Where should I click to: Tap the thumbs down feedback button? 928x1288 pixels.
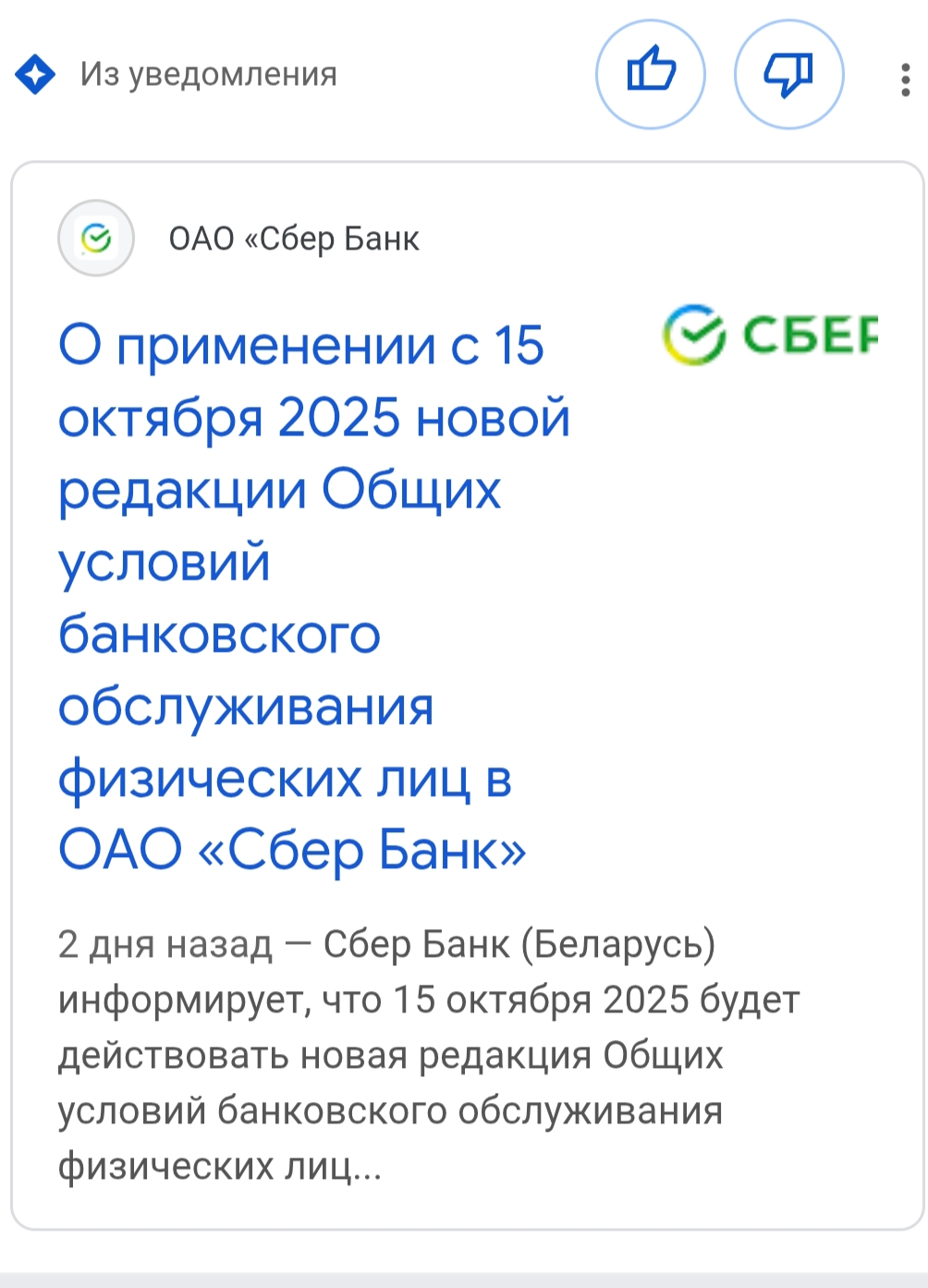788,74
